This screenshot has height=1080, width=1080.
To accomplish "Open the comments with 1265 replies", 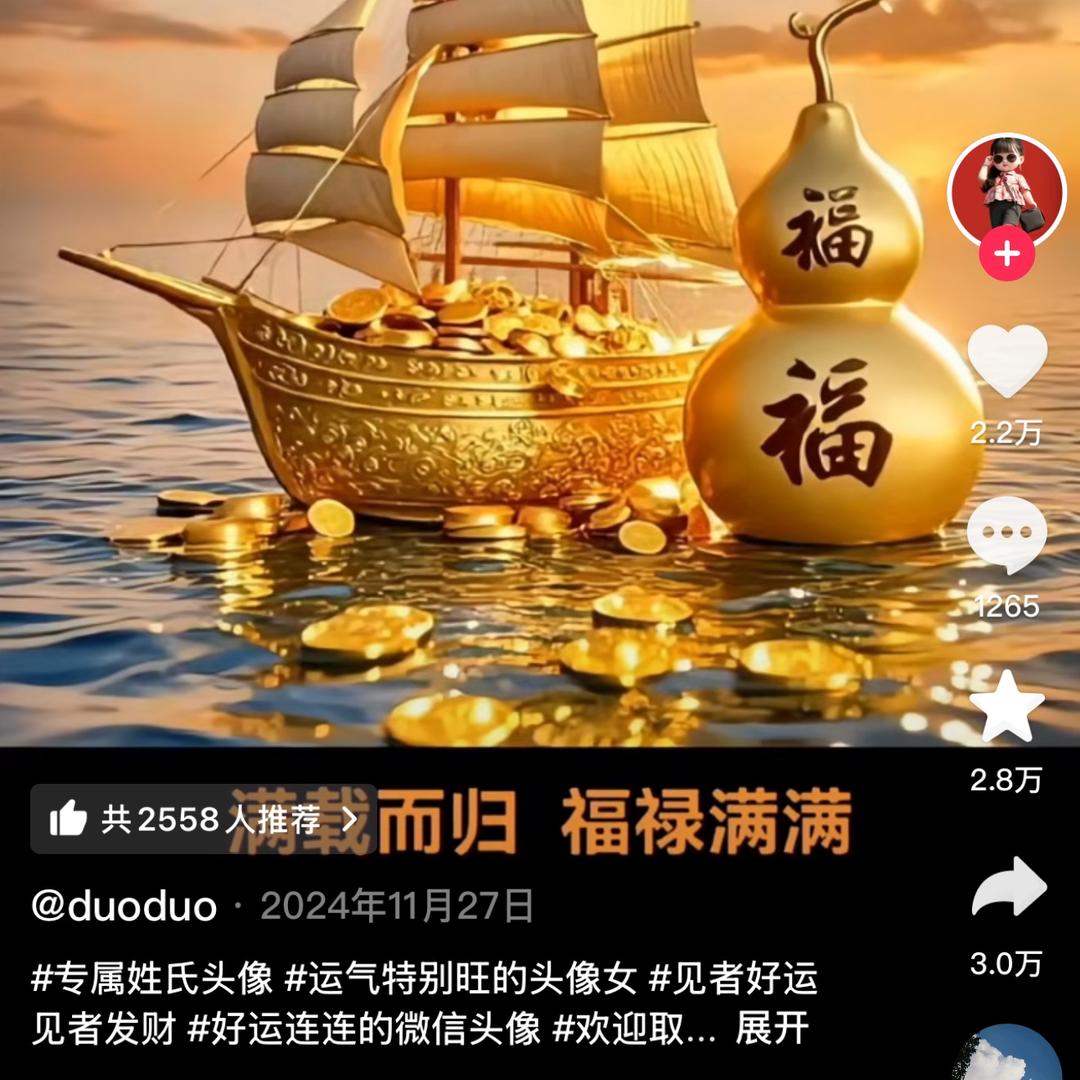I will click(x=1006, y=536).
